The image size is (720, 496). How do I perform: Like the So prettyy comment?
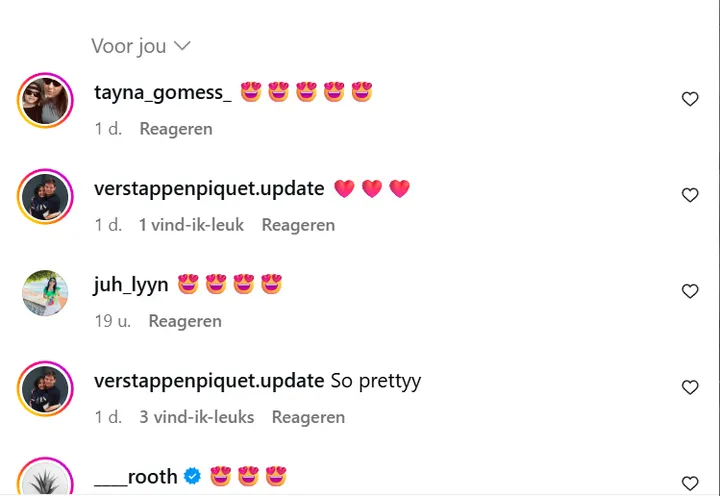[690, 387]
